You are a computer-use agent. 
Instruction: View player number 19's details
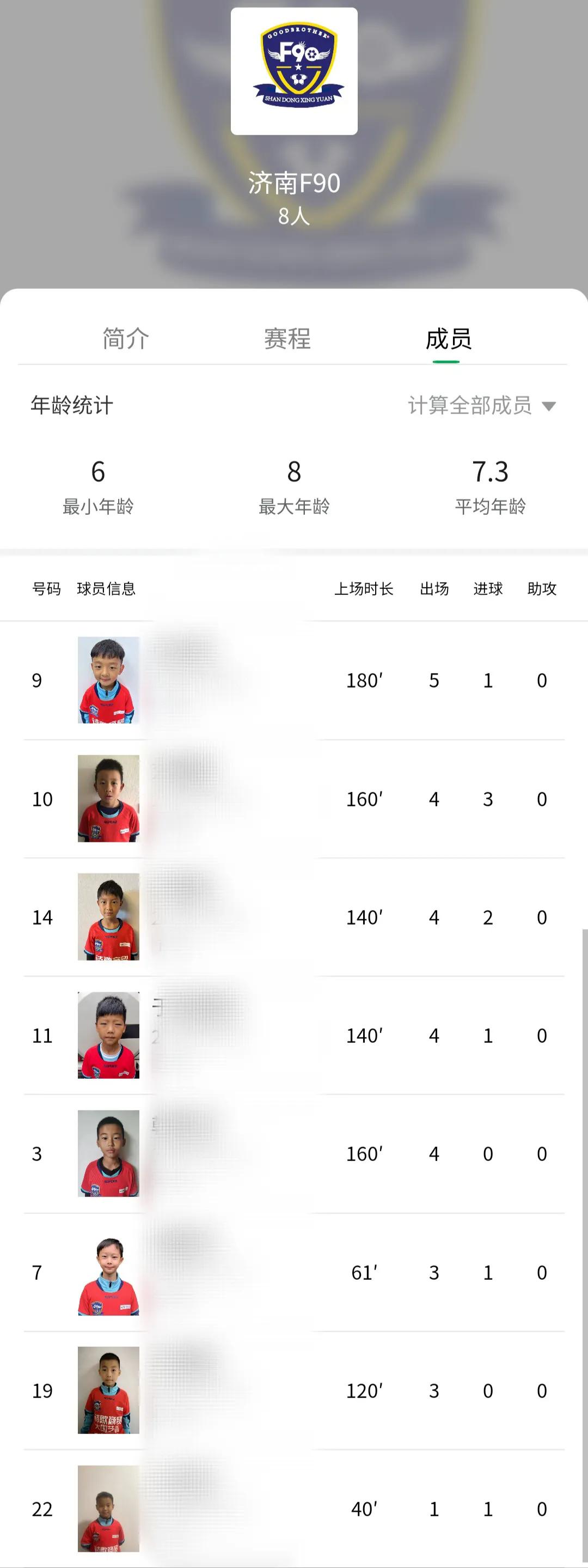(x=293, y=1390)
